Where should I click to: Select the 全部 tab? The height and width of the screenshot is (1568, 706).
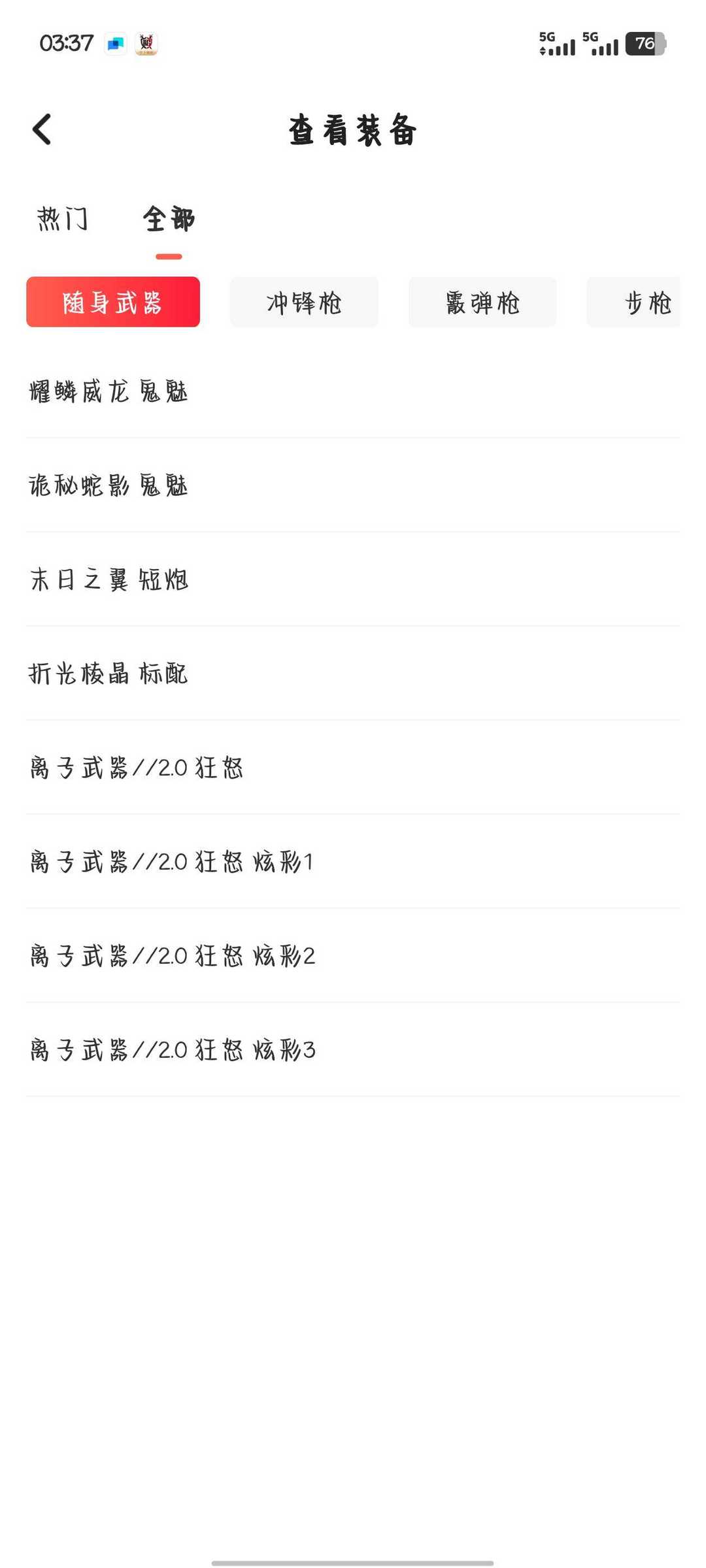point(169,219)
